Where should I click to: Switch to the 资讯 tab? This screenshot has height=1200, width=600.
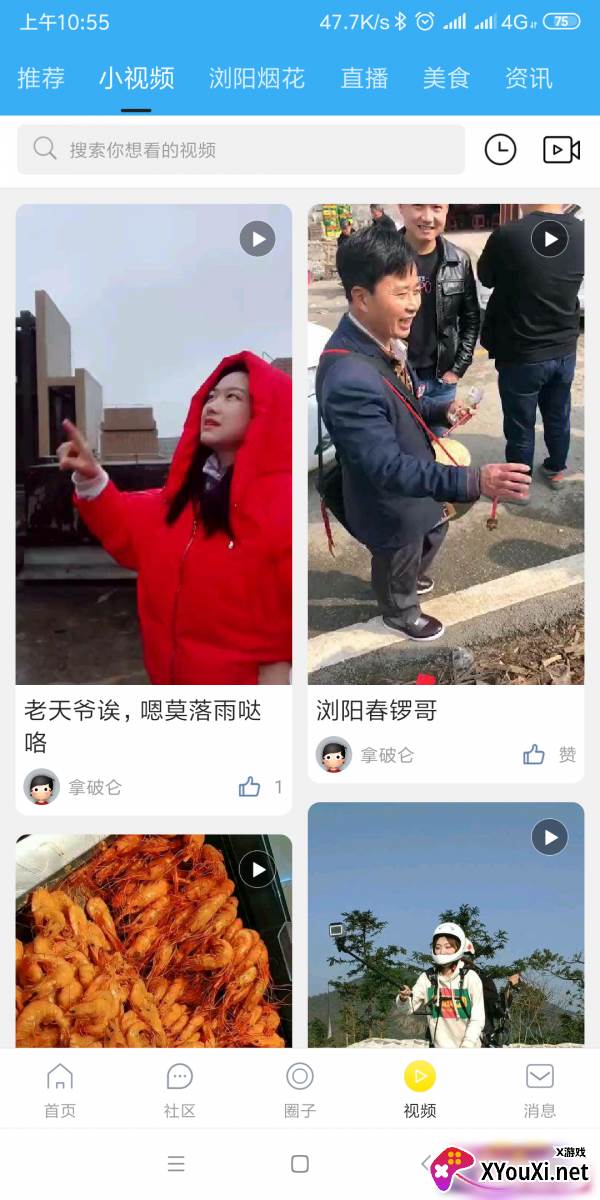528,78
